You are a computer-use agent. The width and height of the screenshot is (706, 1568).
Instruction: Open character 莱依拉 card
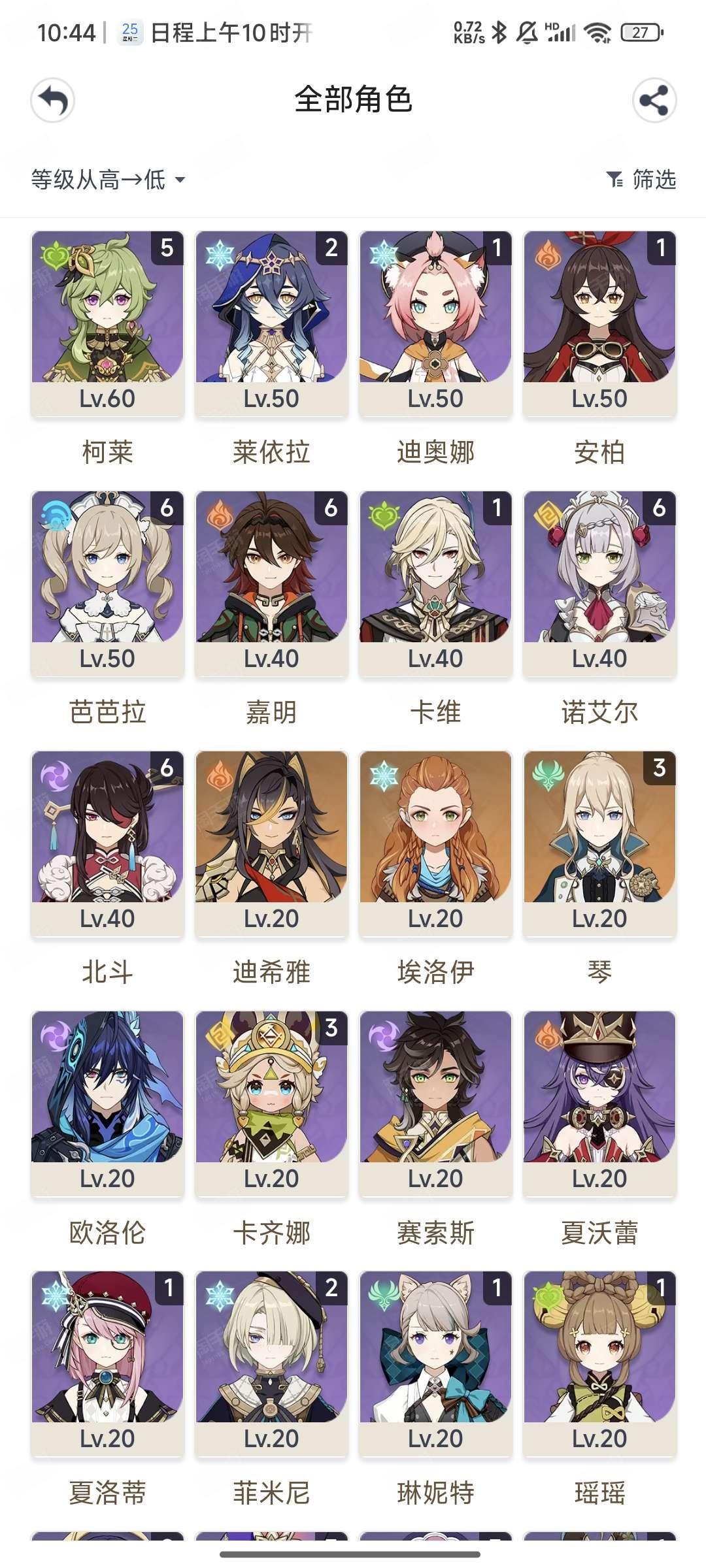click(271, 323)
